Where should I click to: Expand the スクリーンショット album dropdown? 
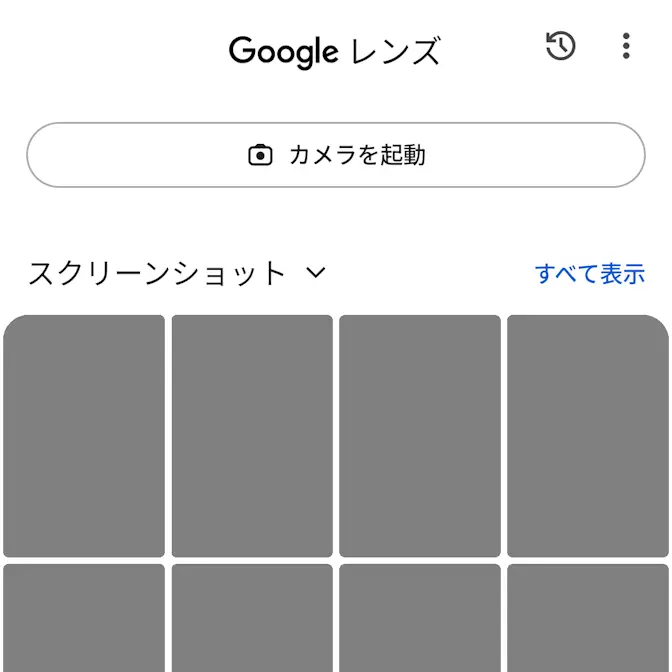click(316, 273)
